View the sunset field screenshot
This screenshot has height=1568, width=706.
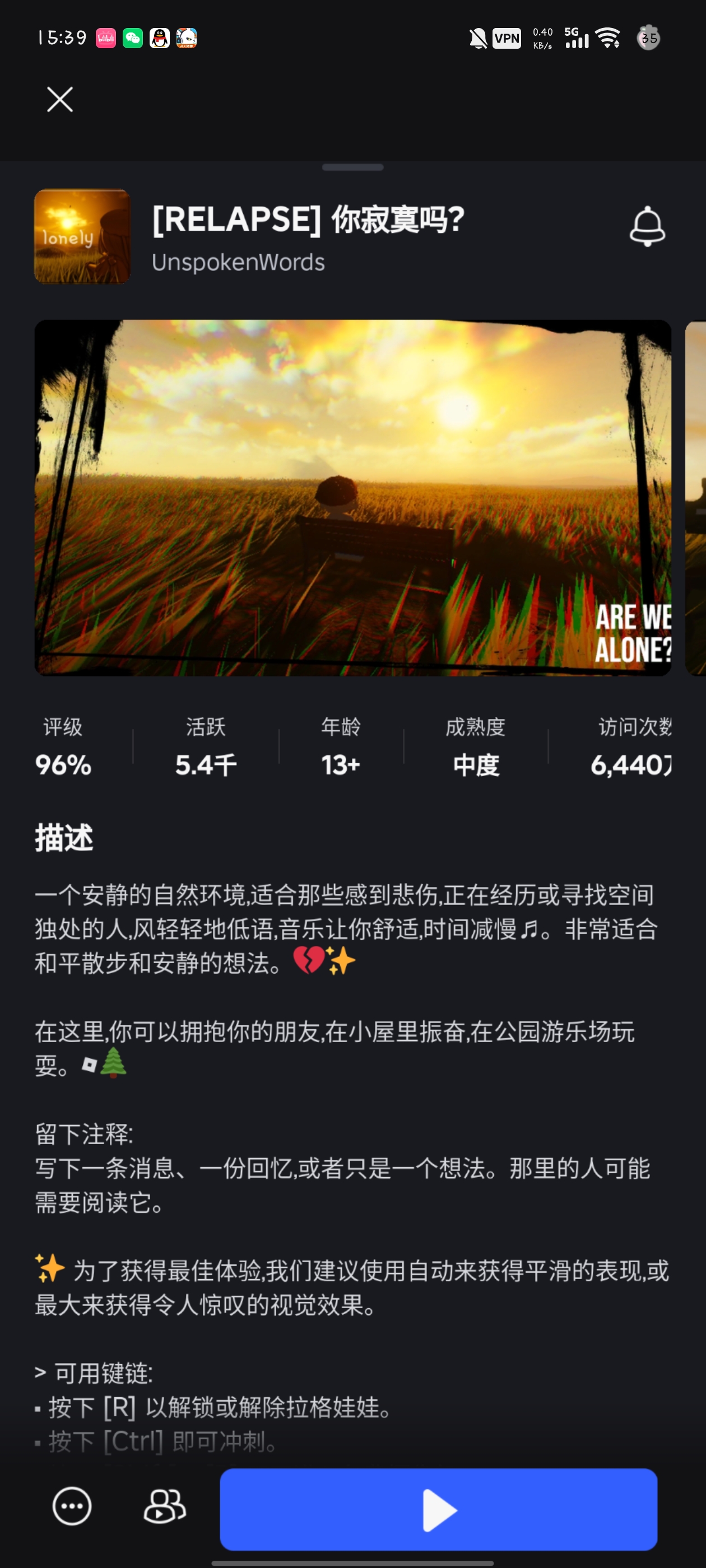tap(352, 497)
